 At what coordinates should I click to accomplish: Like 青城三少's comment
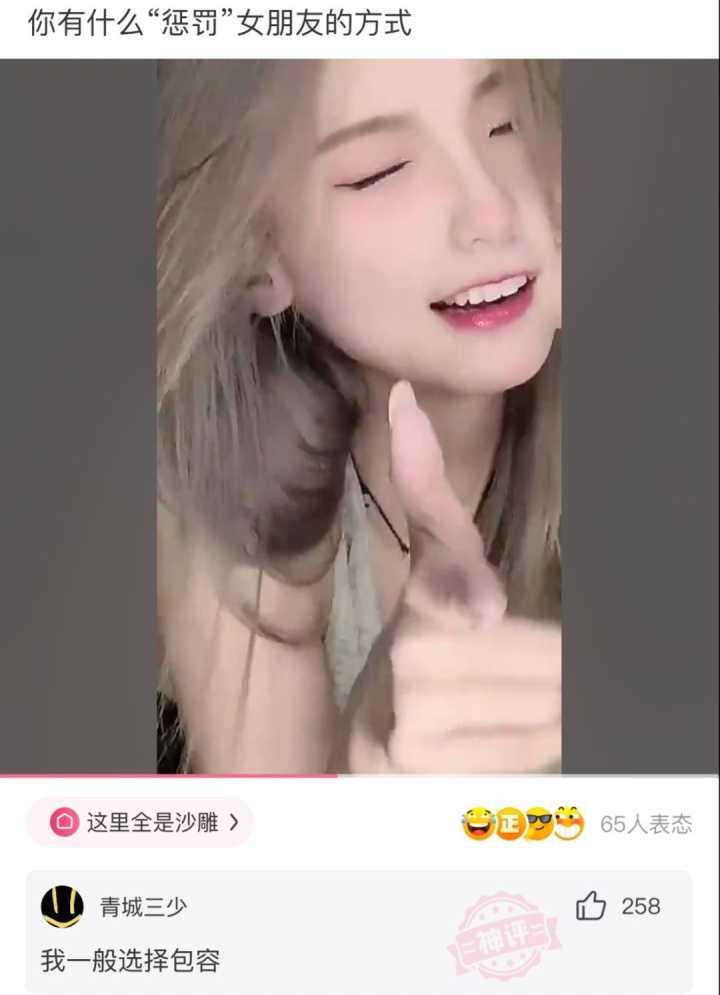tap(592, 906)
